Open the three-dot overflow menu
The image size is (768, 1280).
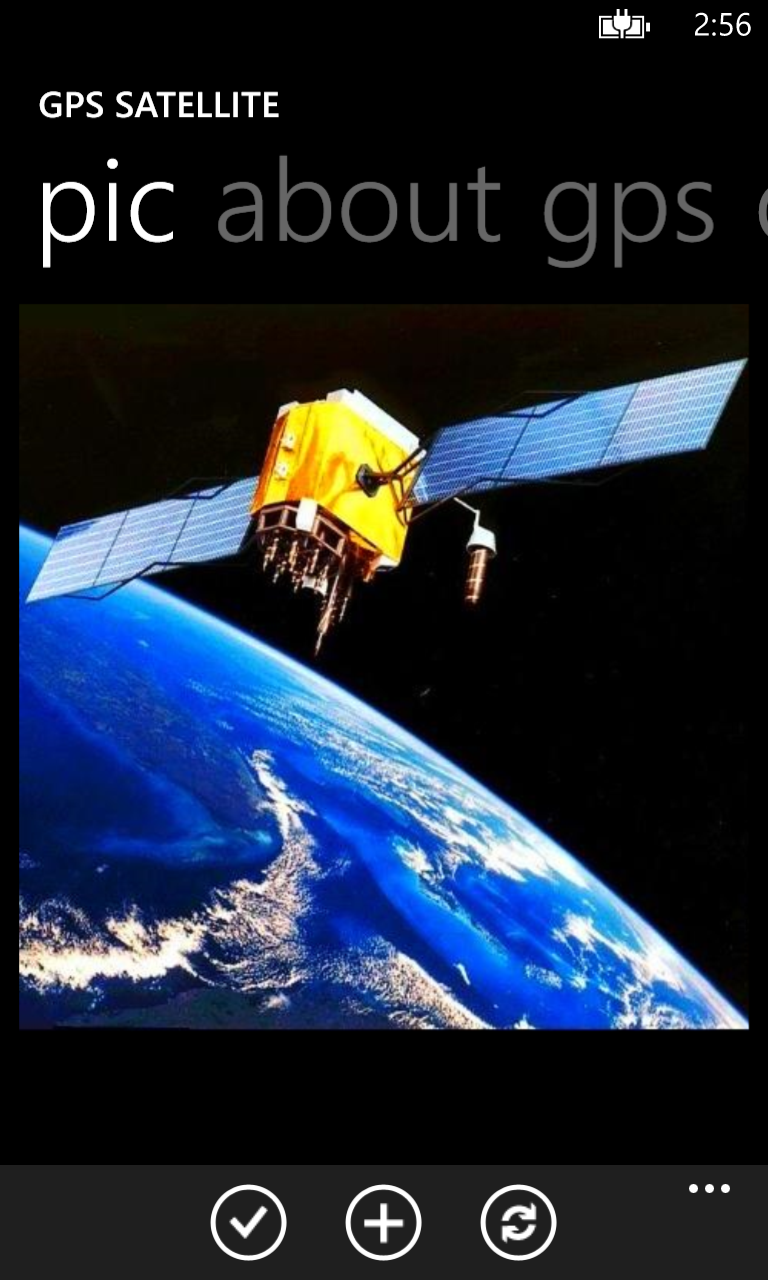pyautogui.click(x=709, y=1189)
